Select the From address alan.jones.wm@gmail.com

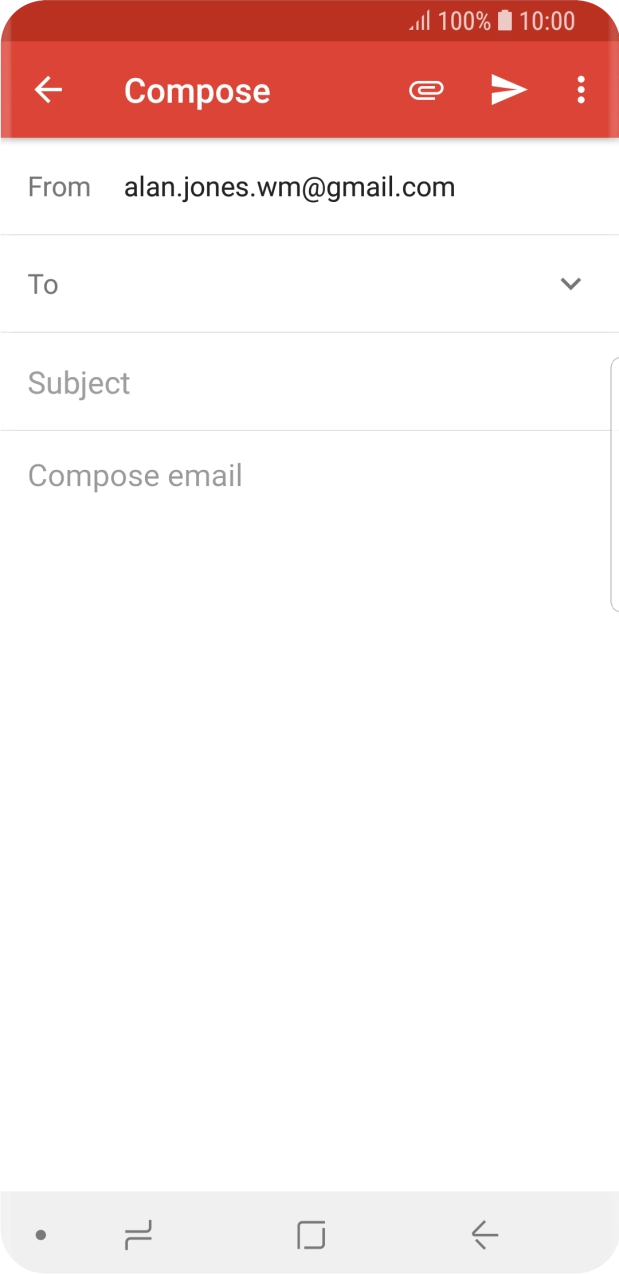point(289,187)
